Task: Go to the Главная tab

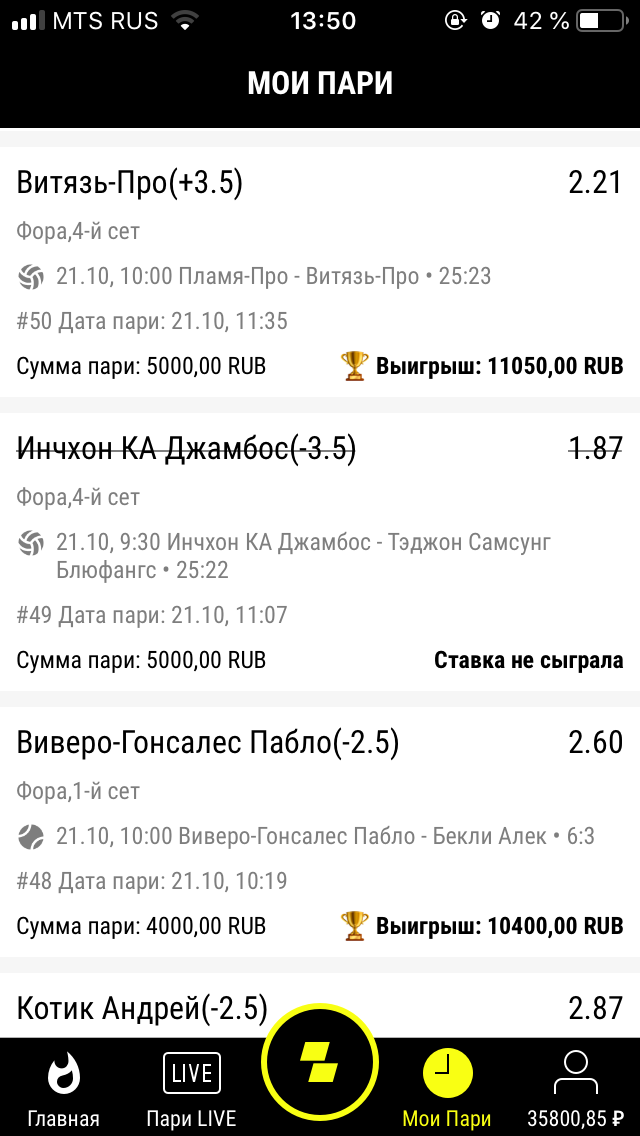Action: (x=64, y=1088)
